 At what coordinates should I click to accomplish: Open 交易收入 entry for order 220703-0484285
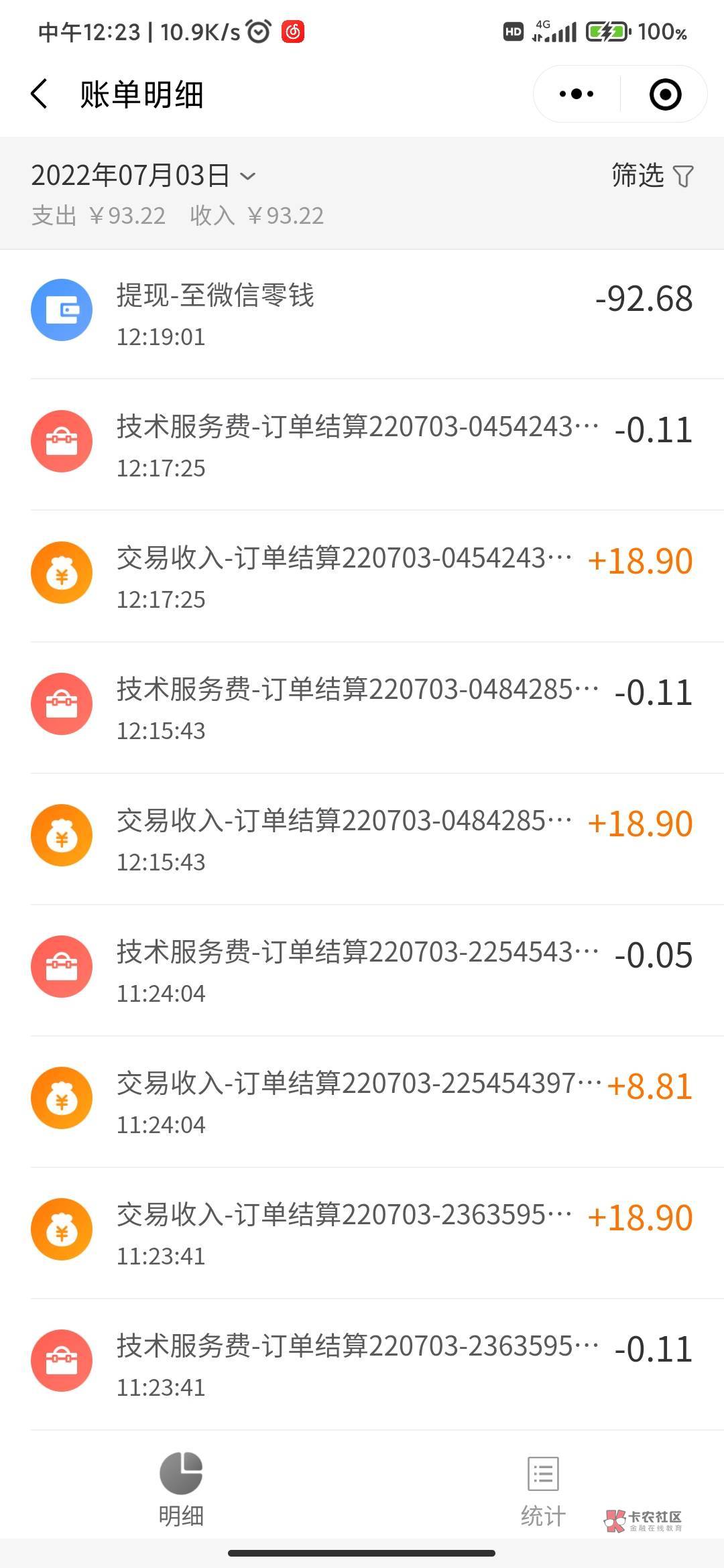coord(362,839)
